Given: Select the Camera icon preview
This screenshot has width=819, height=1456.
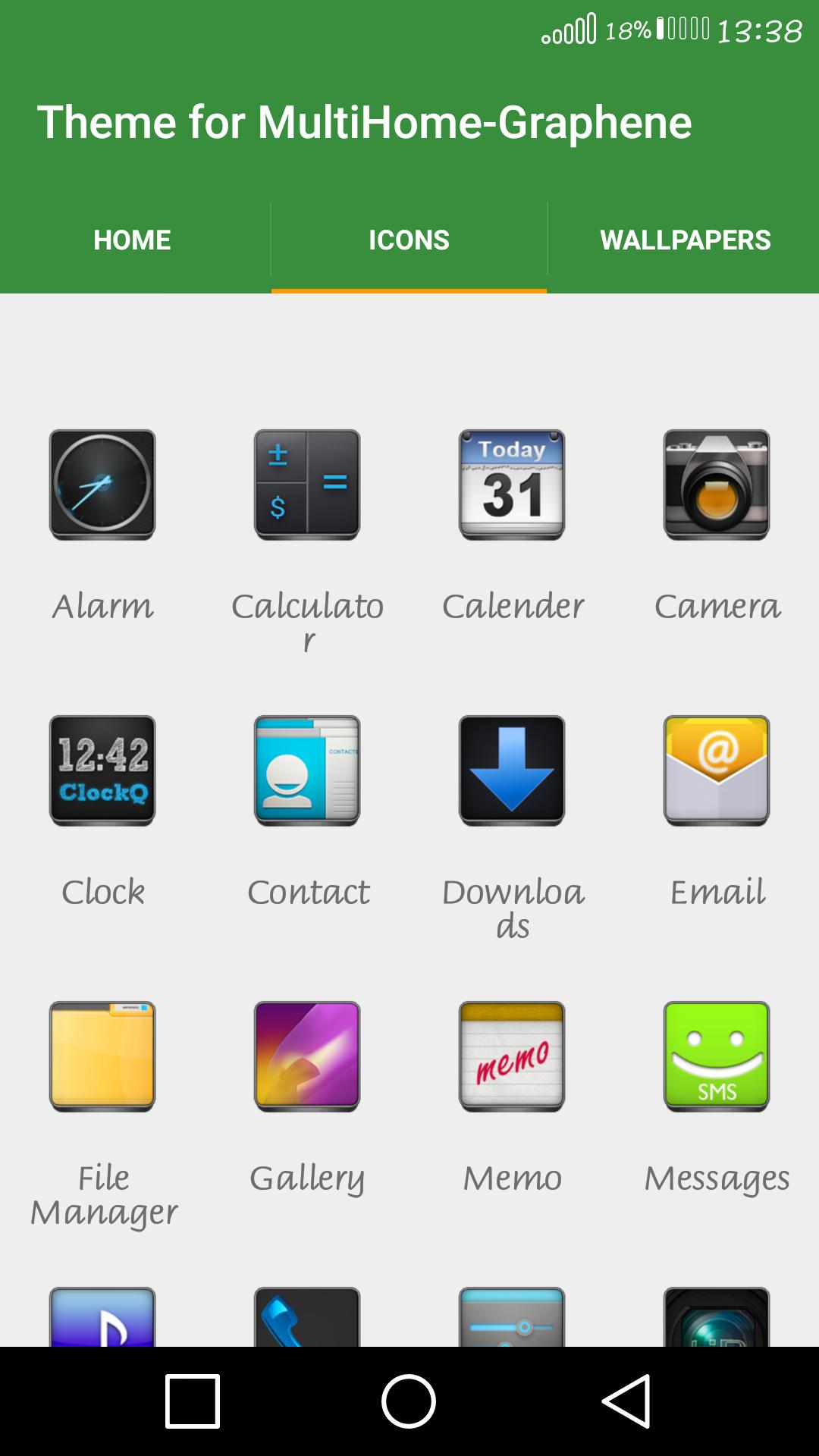Looking at the screenshot, I should coord(717,485).
